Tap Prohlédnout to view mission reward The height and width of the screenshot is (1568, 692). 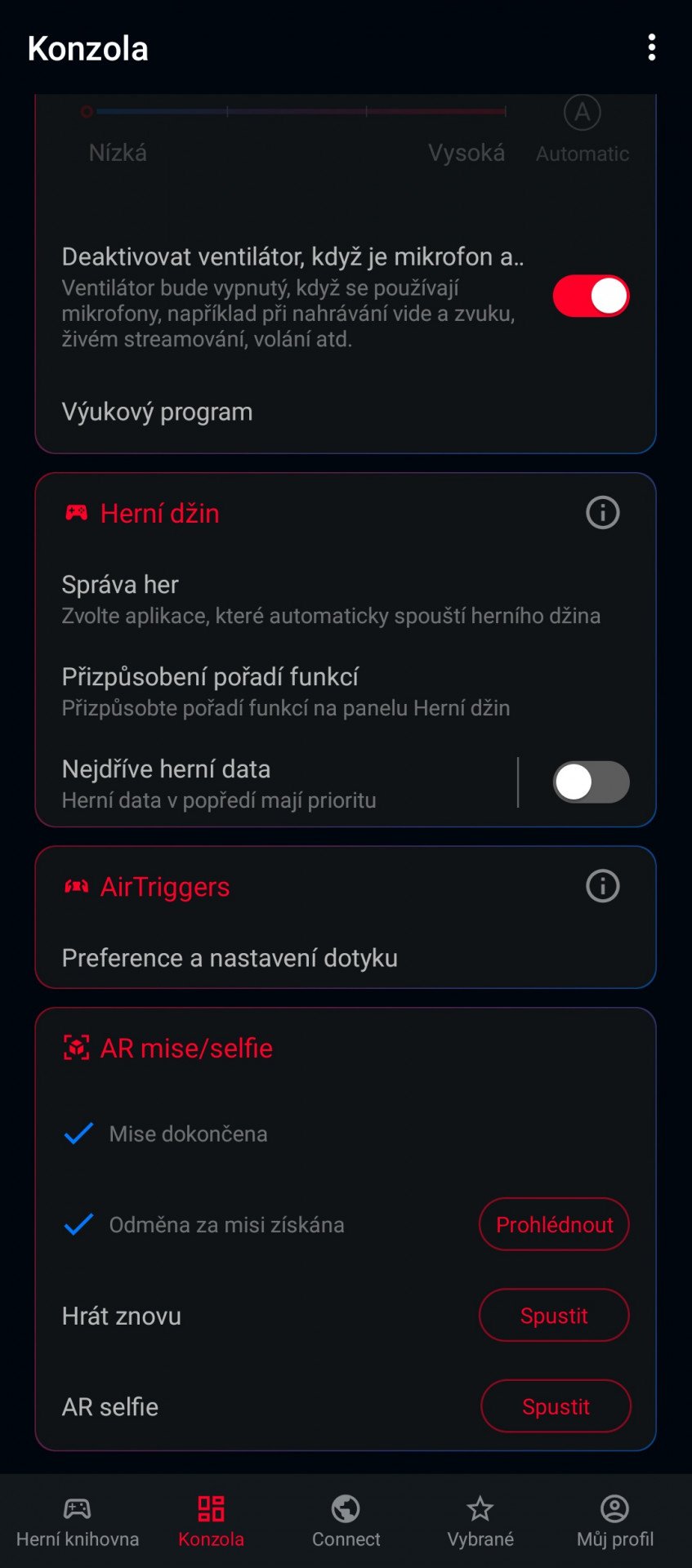click(x=554, y=1224)
